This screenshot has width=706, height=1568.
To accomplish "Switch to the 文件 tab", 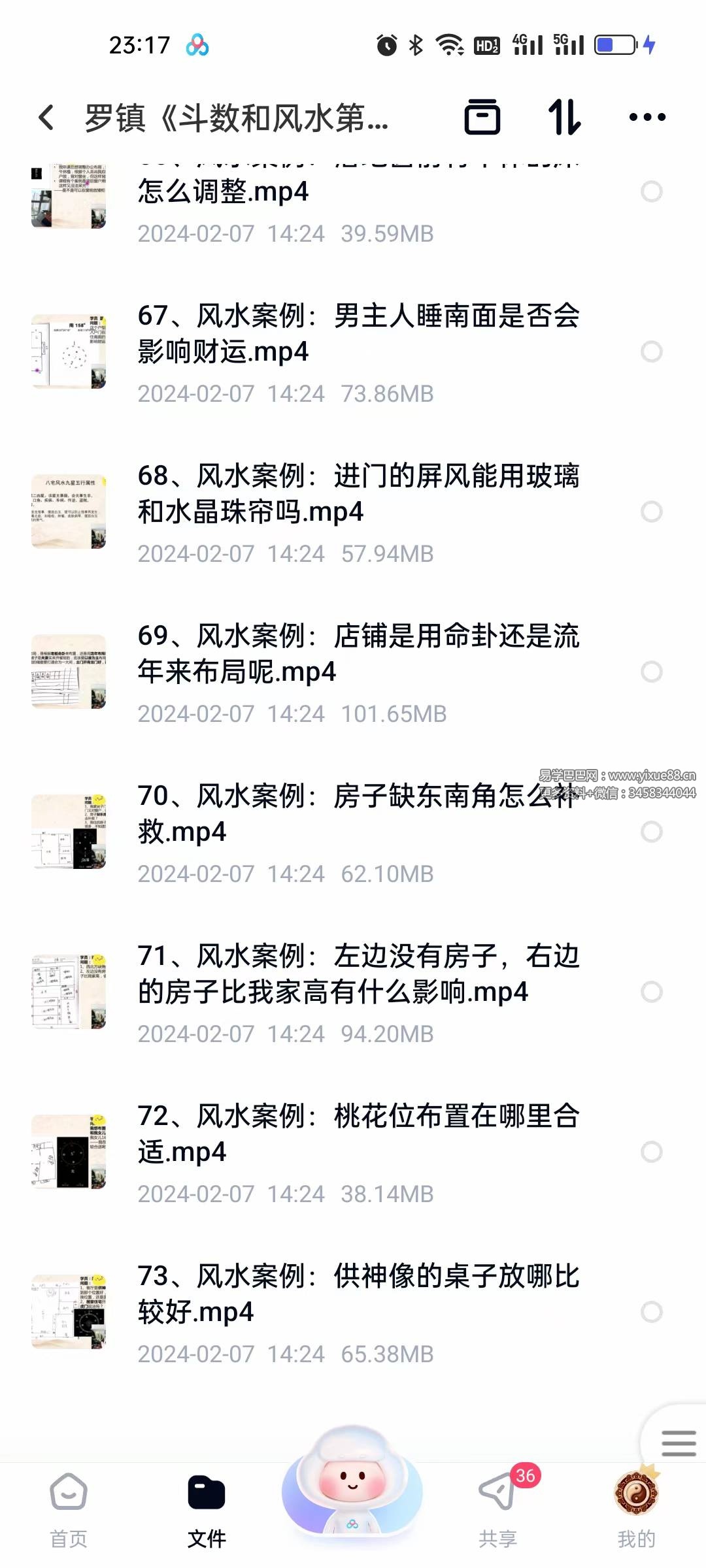I will [x=207, y=1511].
